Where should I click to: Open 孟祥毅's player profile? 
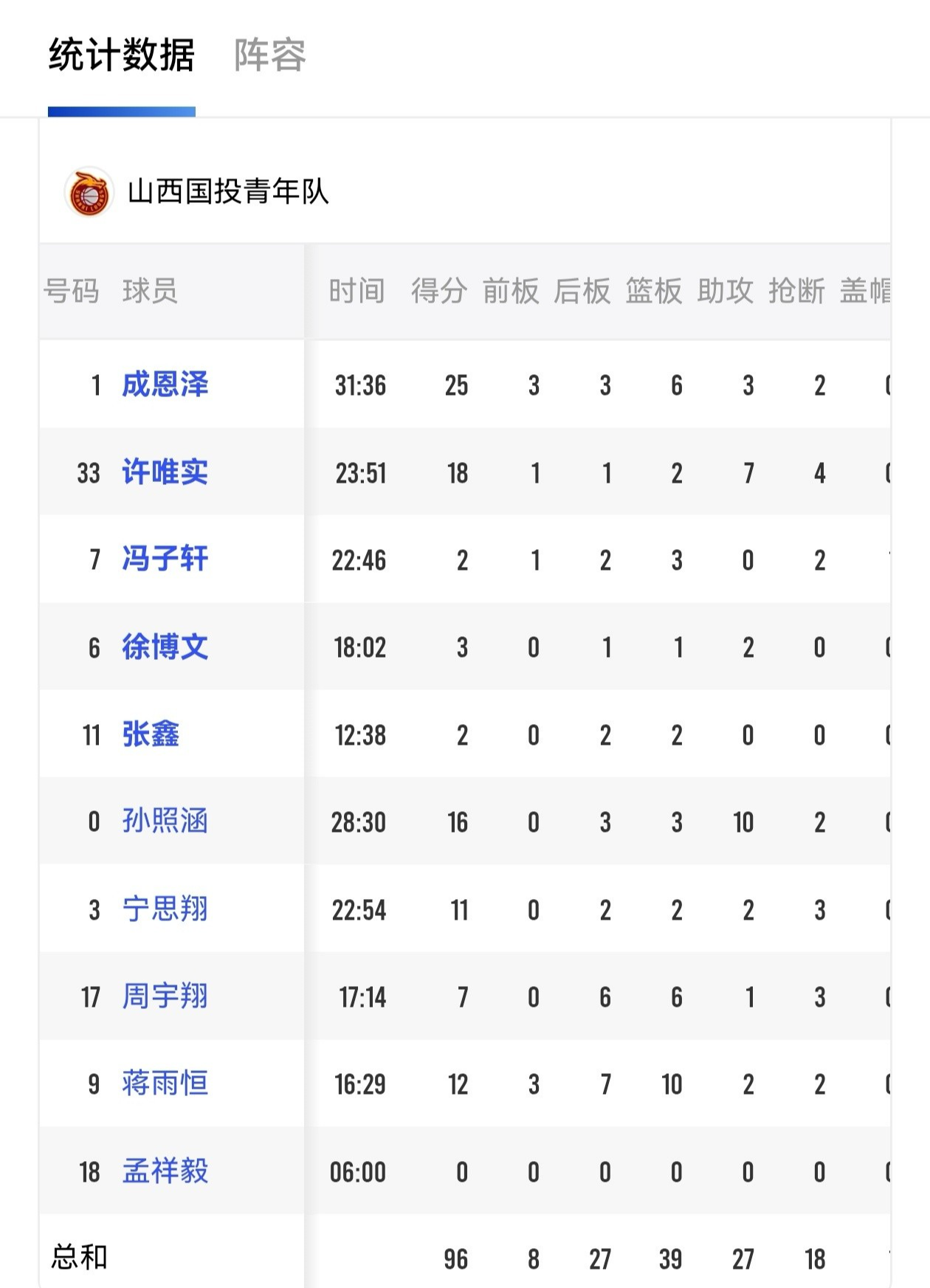coord(165,1171)
